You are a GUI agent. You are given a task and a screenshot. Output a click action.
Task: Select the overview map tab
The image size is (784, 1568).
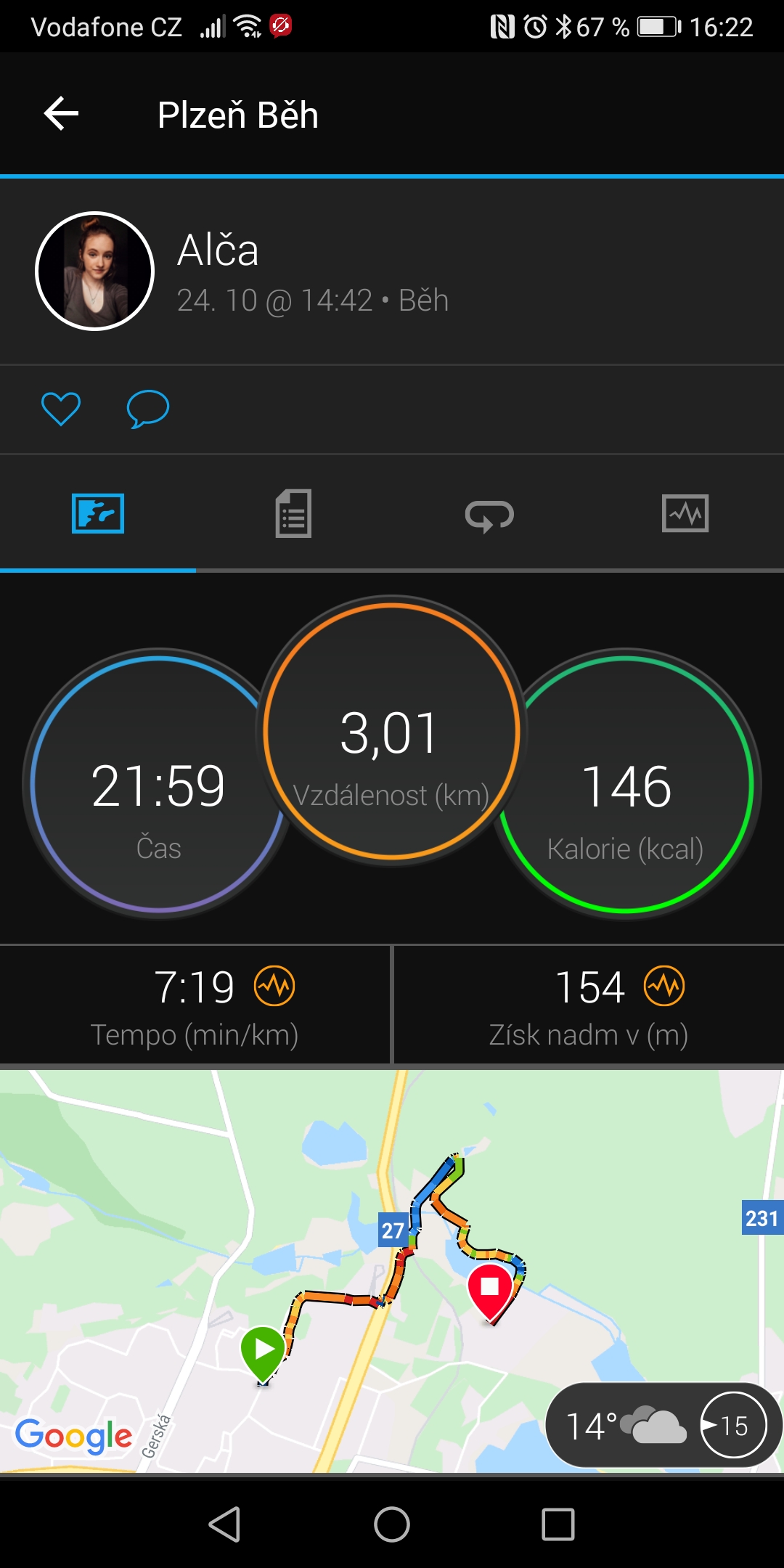pyautogui.click(x=98, y=513)
